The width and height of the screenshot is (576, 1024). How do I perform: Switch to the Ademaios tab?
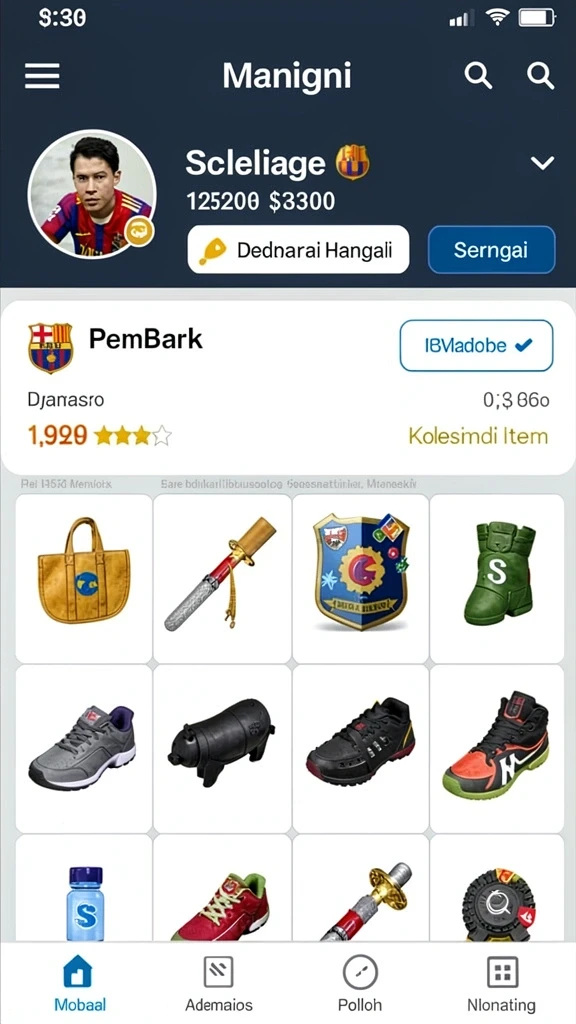click(x=219, y=982)
